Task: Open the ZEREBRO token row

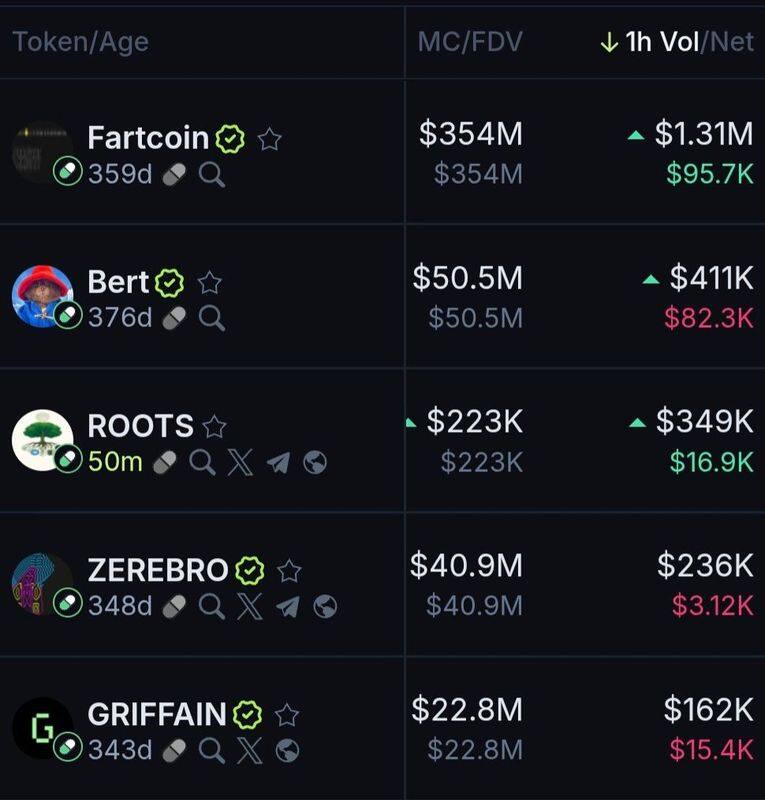Action: pyautogui.click(x=158, y=570)
